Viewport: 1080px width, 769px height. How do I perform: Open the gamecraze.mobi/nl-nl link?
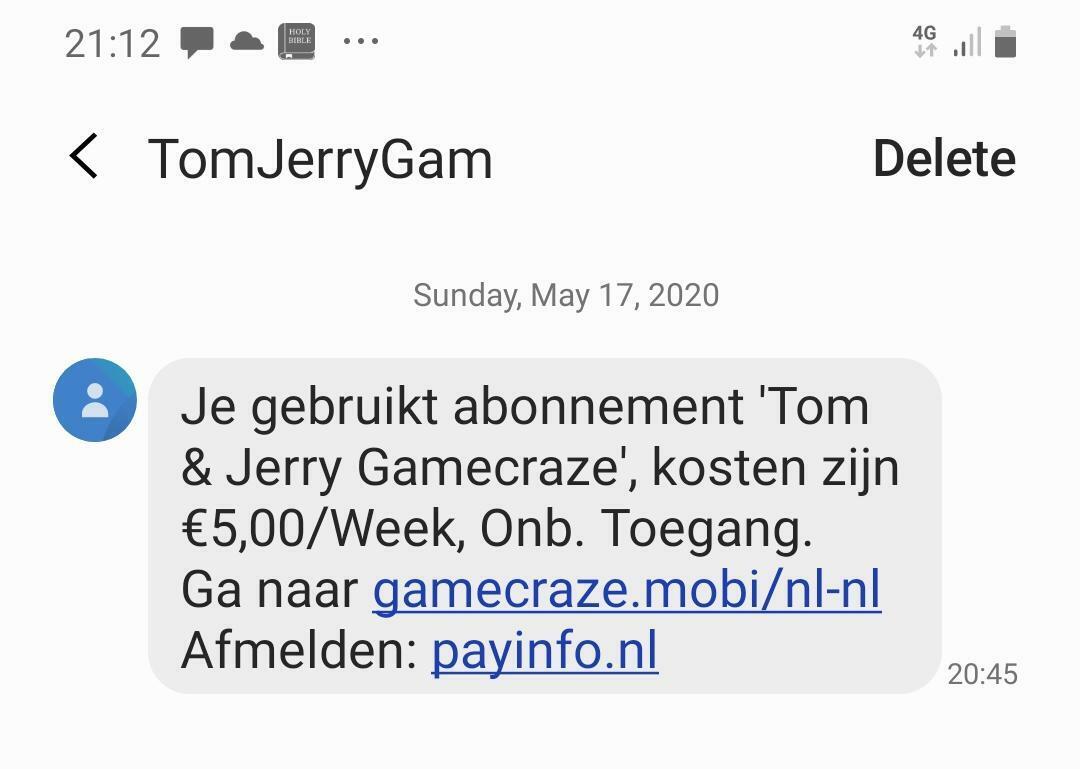coord(626,590)
